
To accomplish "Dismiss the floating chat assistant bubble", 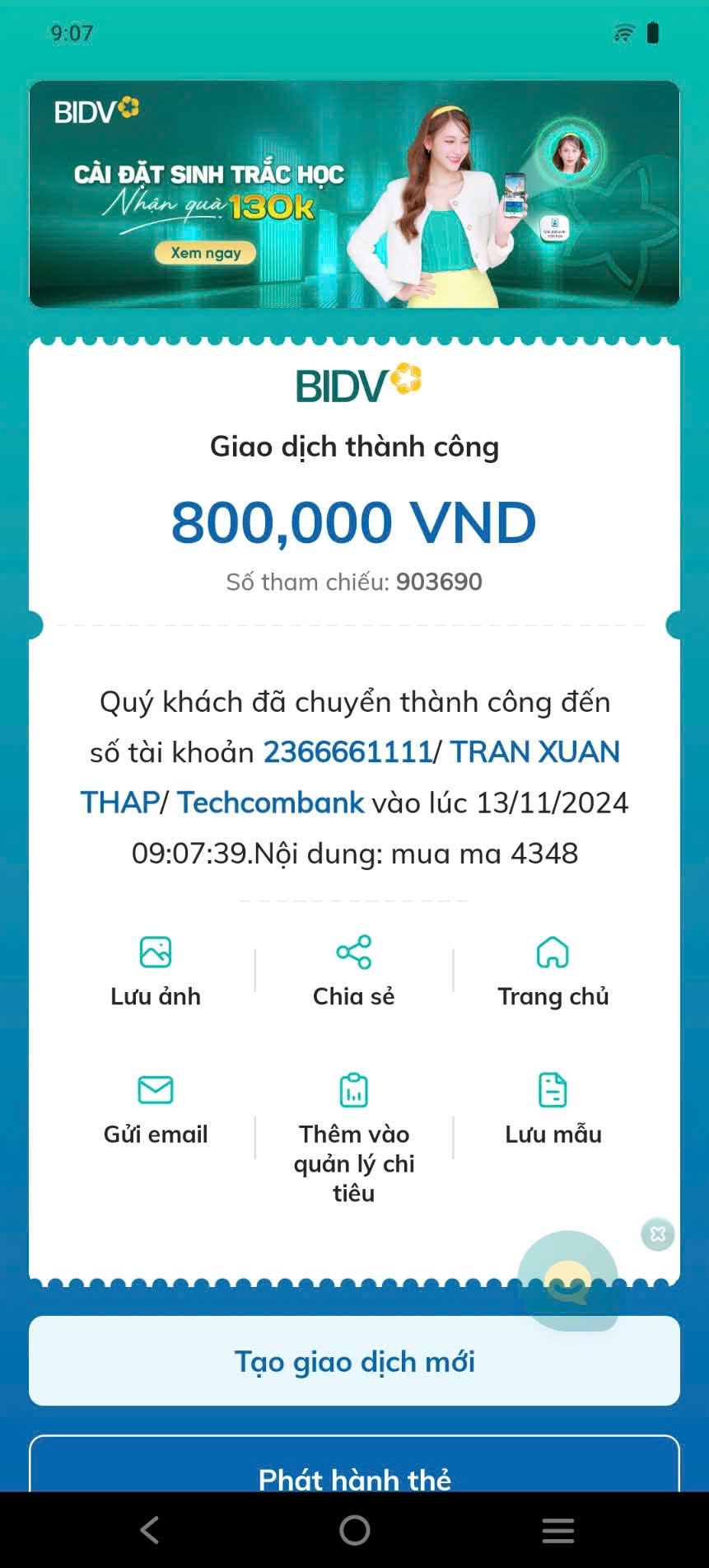I will (x=657, y=1234).
